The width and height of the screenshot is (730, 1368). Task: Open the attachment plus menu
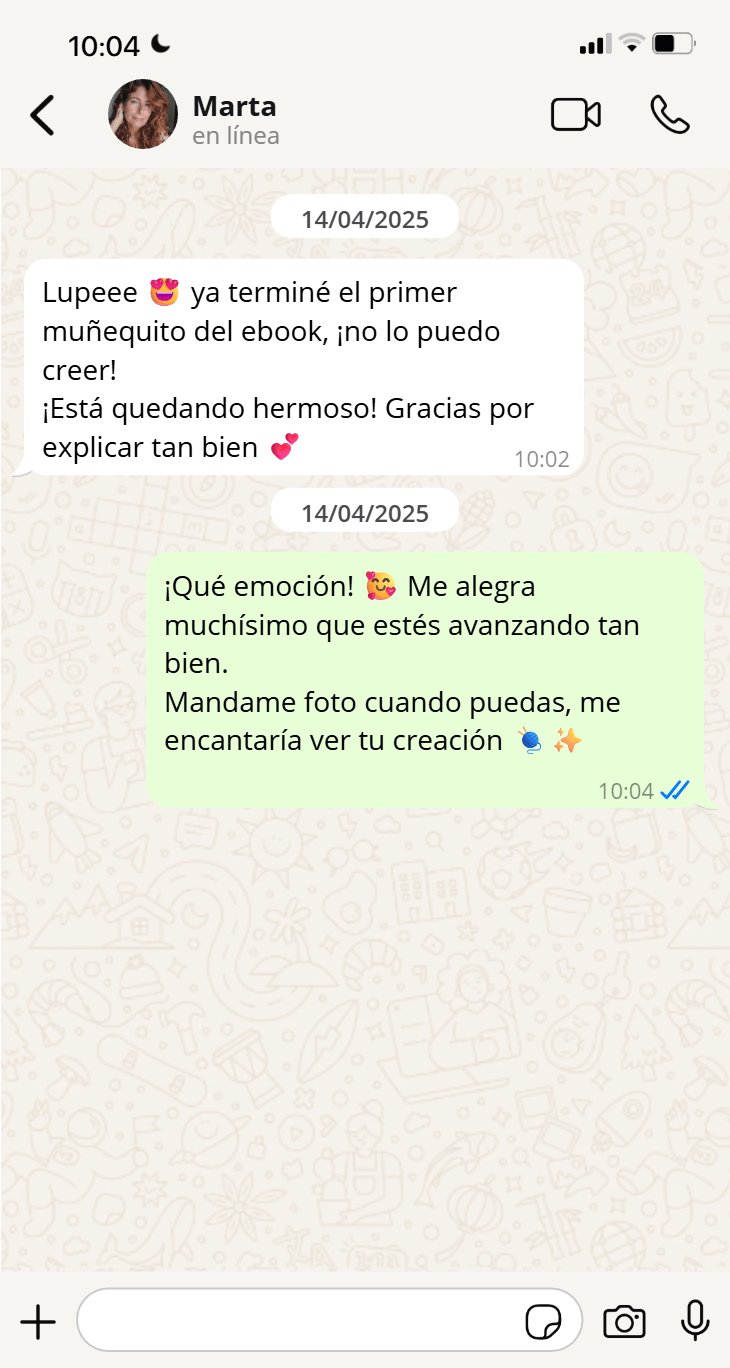38,1322
